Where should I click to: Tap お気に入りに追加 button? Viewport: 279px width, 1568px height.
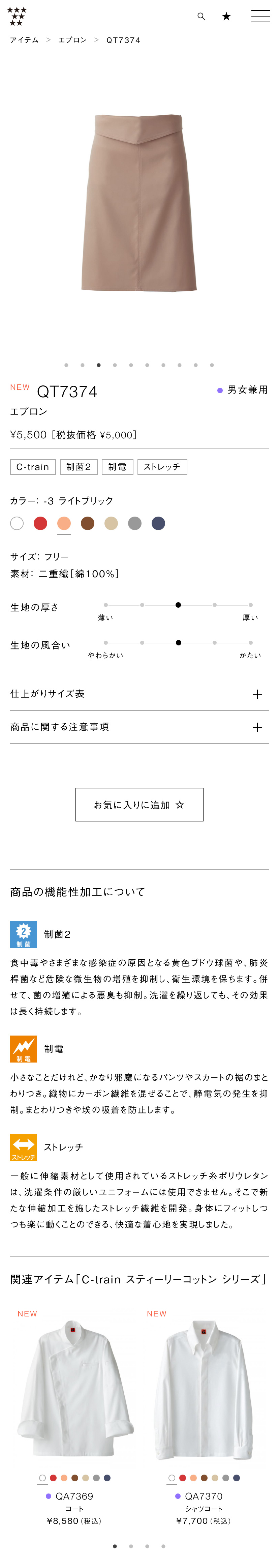pyautogui.click(x=139, y=804)
